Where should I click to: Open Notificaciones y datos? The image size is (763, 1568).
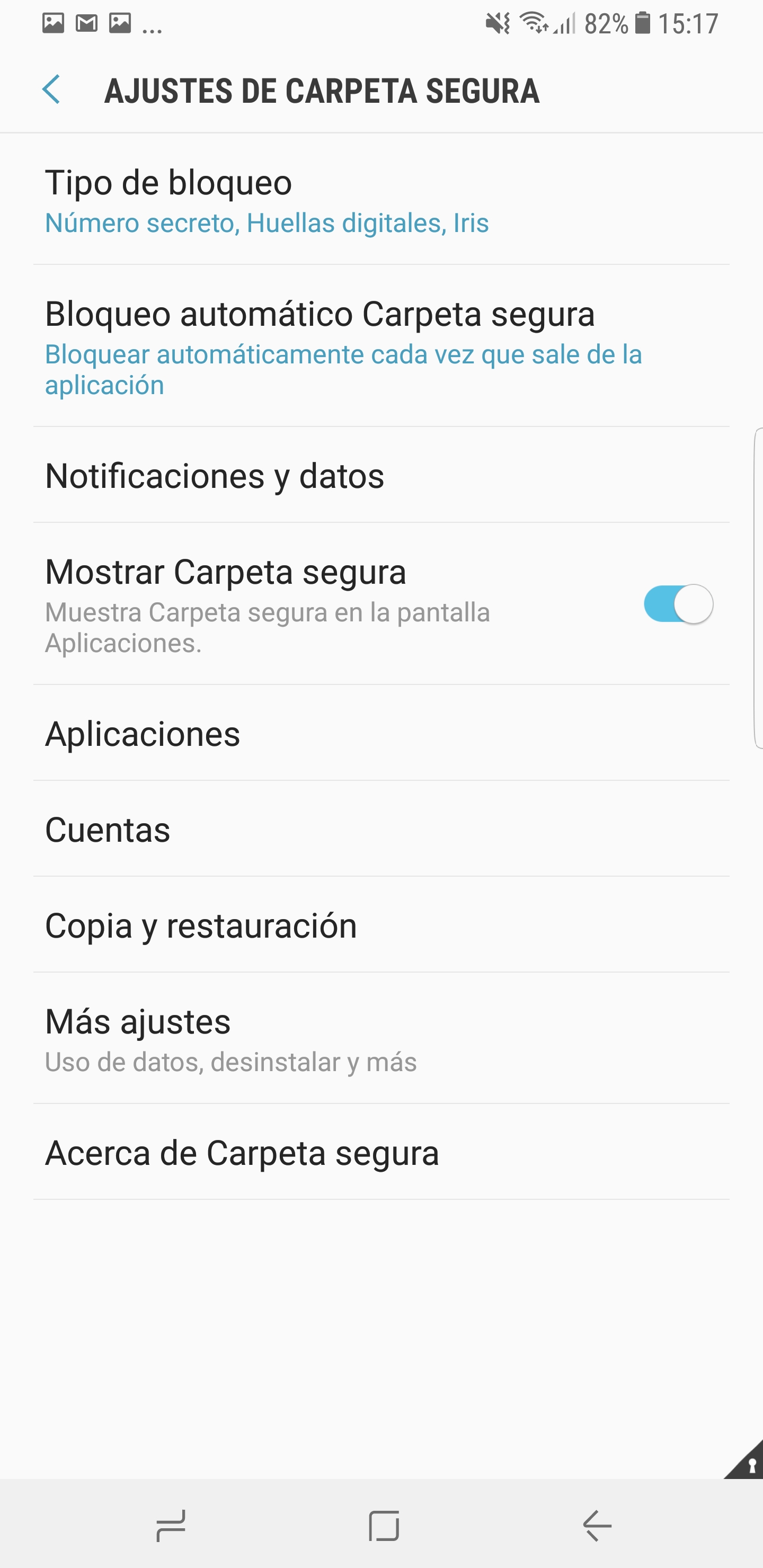(x=381, y=475)
